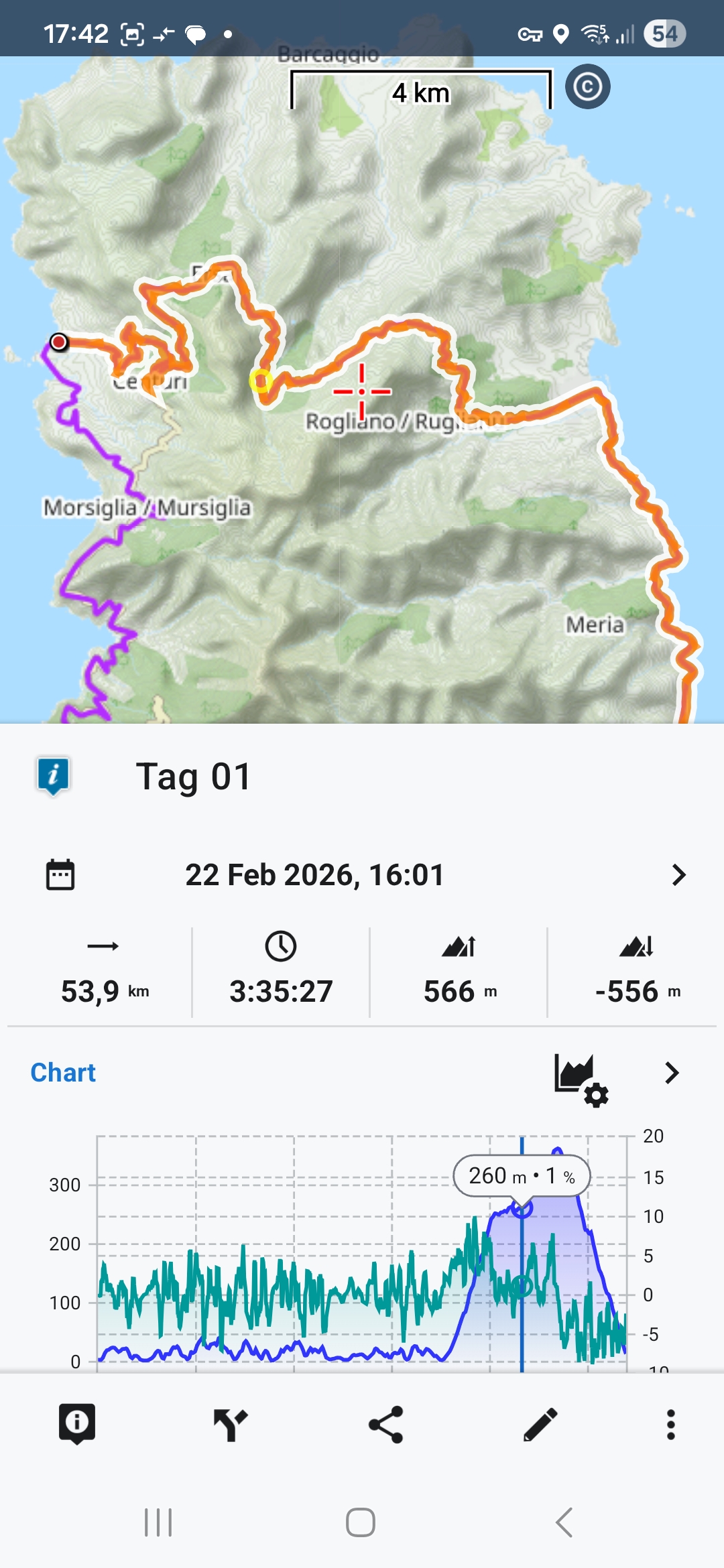Open the map copyright info button
Image resolution: width=724 pixels, height=1568 pixels.
pyautogui.click(x=587, y=86)
